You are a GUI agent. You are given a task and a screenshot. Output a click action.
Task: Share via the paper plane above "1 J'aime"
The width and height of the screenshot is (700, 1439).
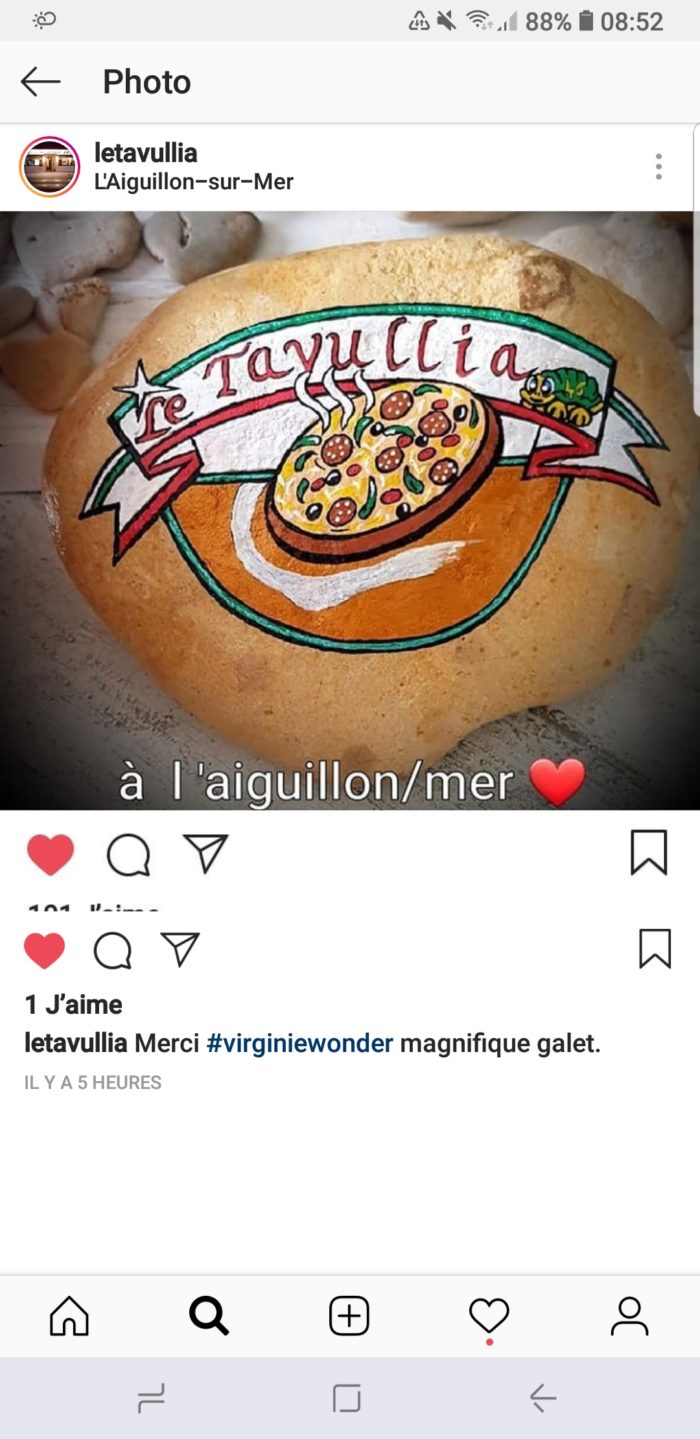click(180, 949)
